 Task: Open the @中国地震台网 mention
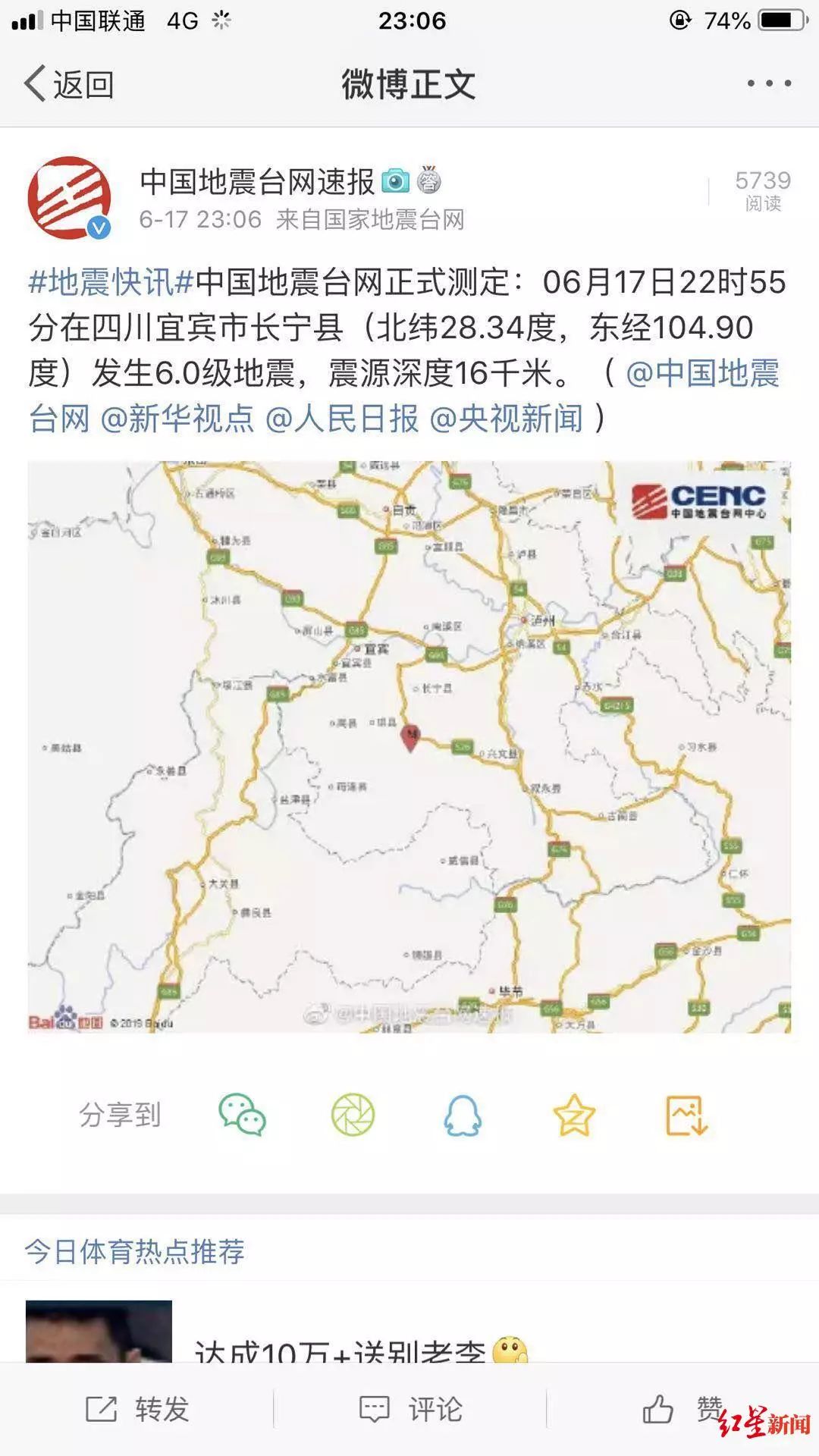click(x=702, y=374)
